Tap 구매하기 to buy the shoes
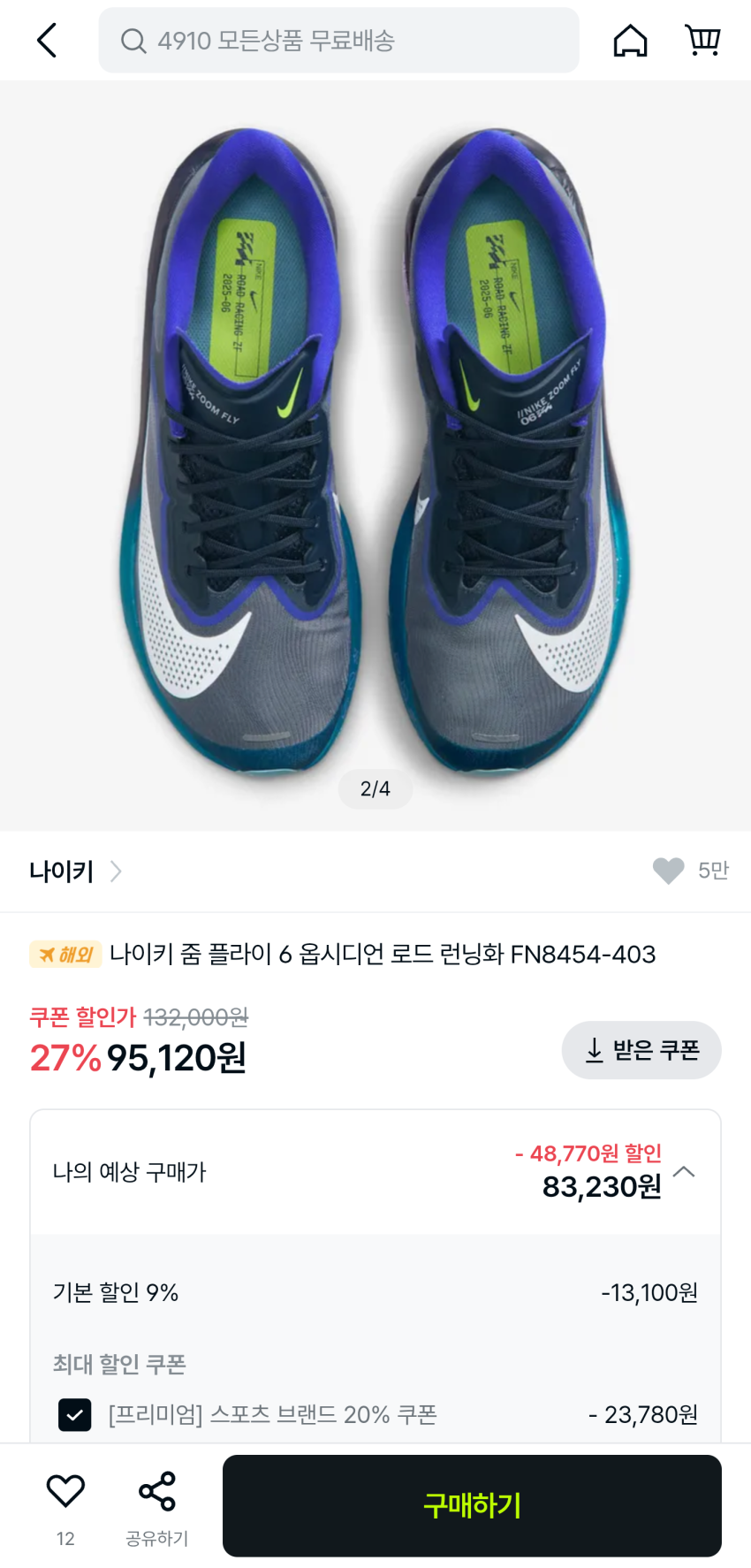Screen dimensions: 751x1568 pyautogui.click(x=472, y=1505)
